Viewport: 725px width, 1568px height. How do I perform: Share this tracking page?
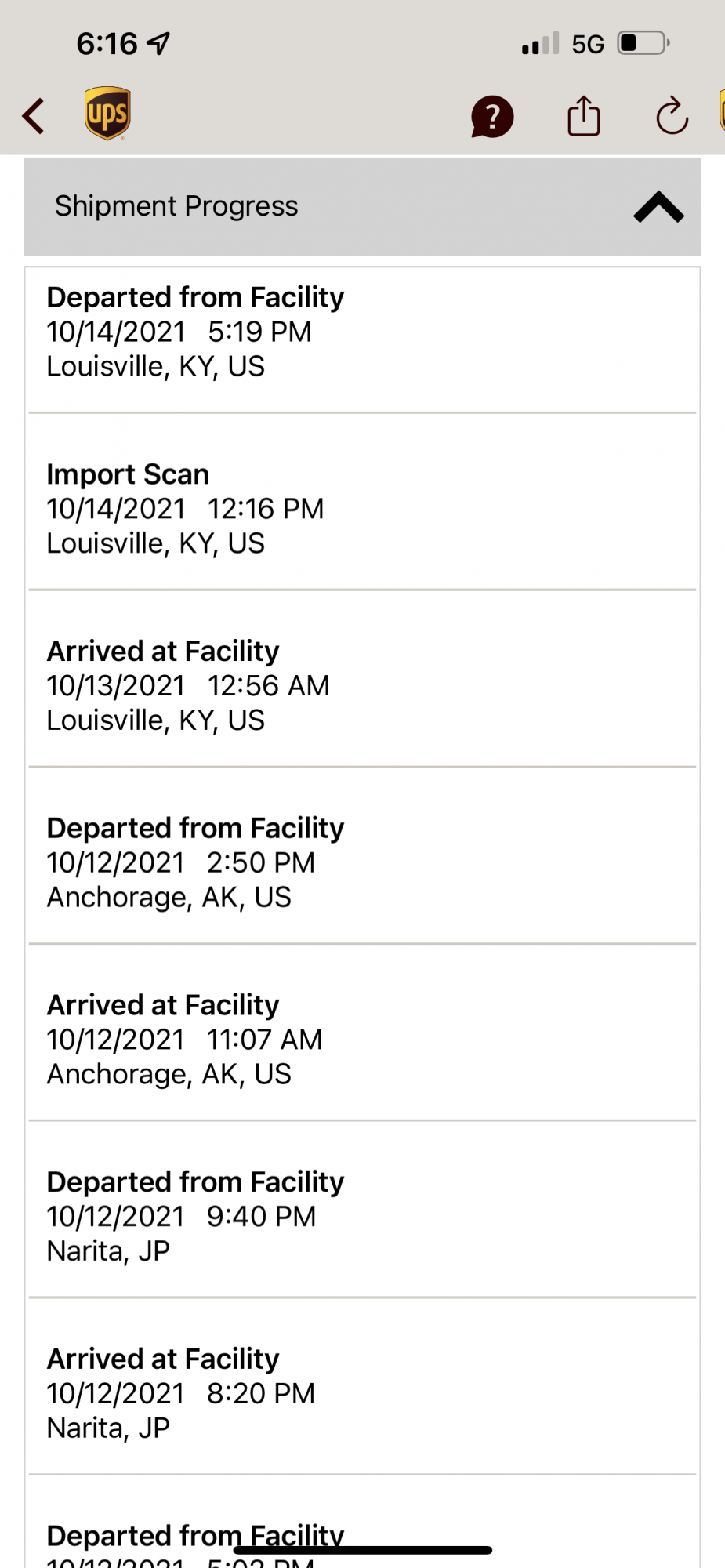584,116
